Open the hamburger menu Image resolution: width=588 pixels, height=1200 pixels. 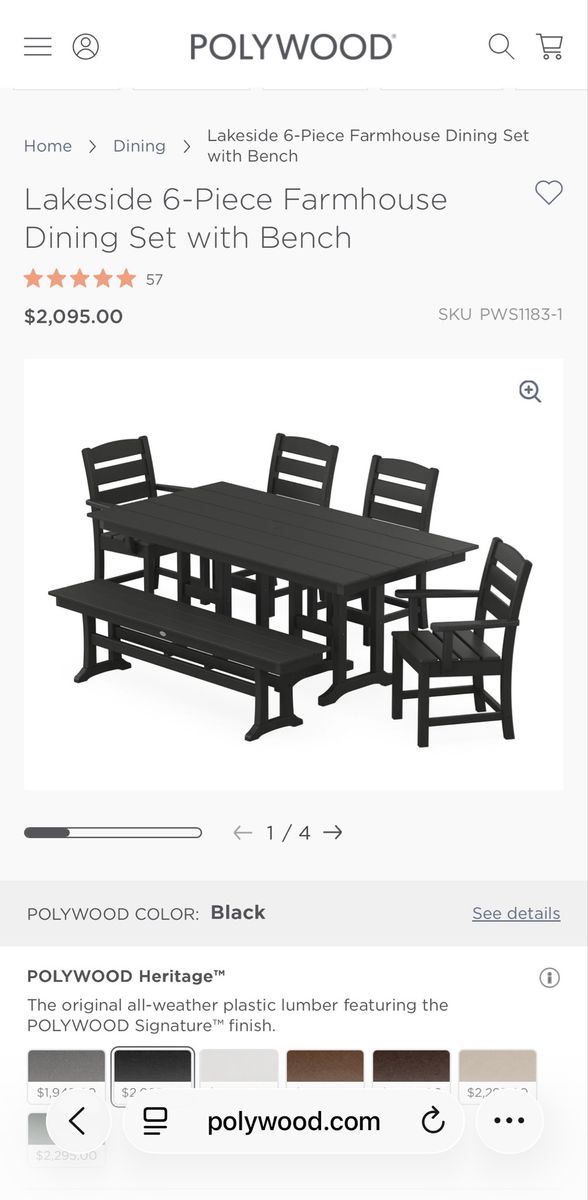(x=37, y=47)
